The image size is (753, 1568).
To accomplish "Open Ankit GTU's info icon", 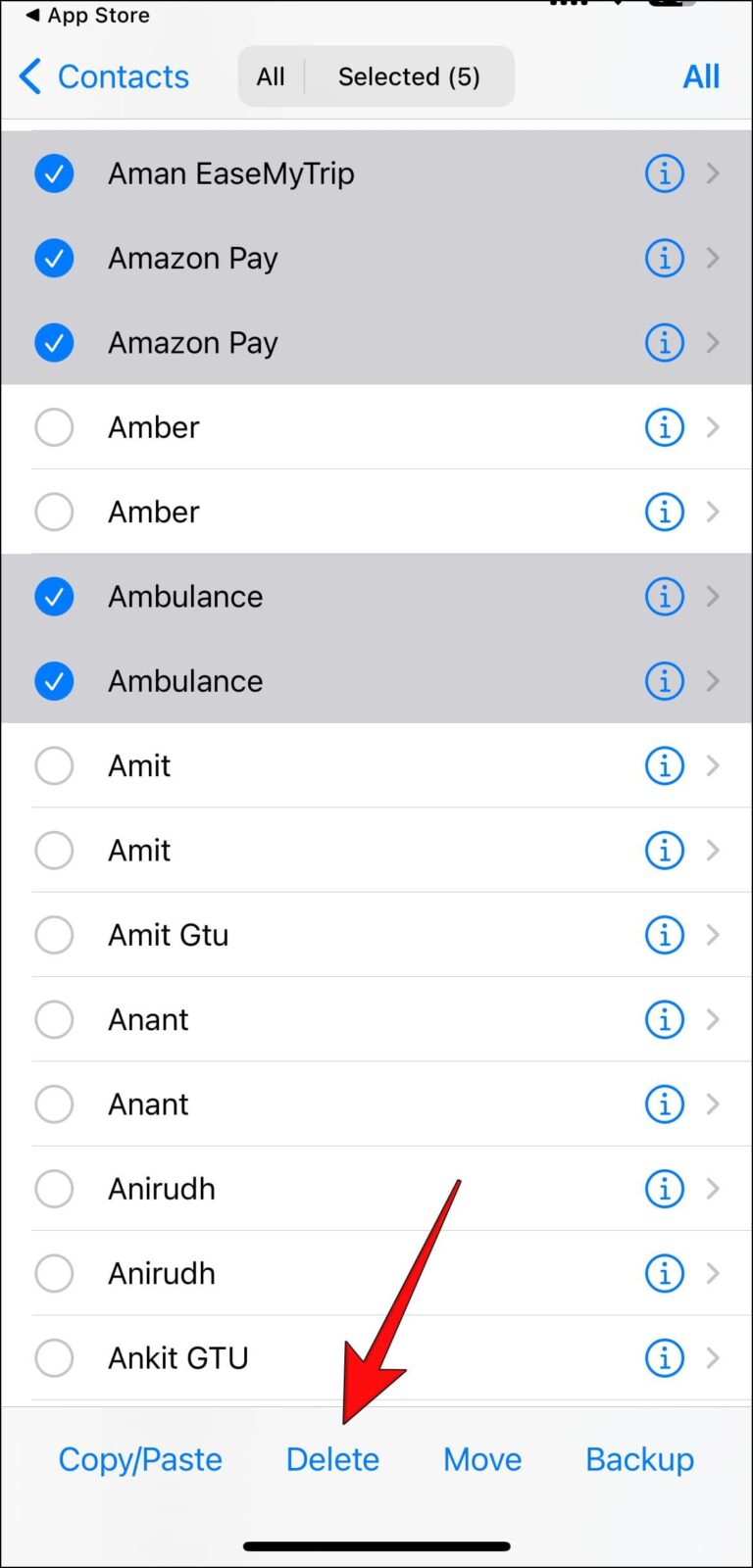I will [x=665, y=1358].
